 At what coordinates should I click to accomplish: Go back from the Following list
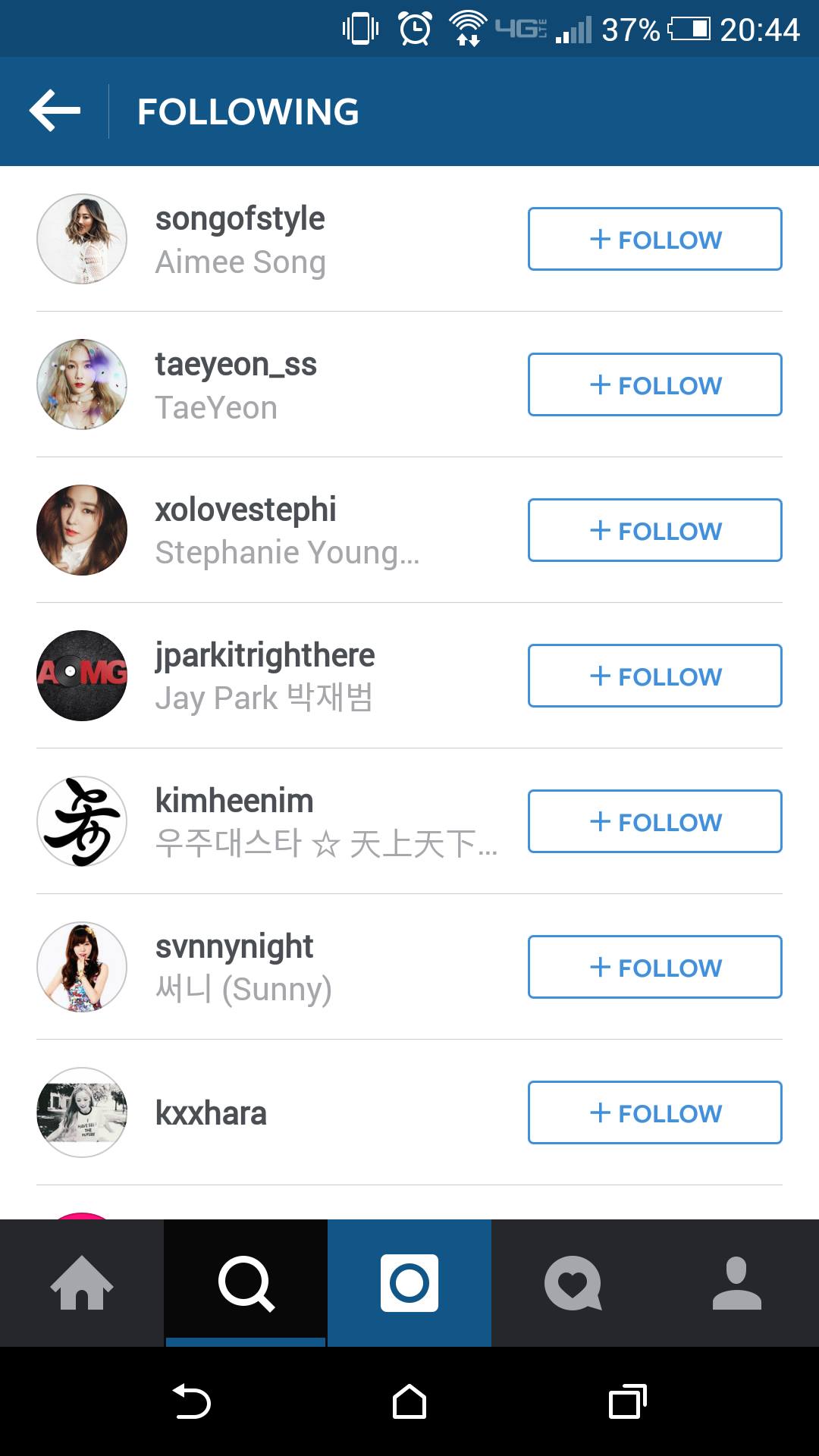click(x=55, y=111)
